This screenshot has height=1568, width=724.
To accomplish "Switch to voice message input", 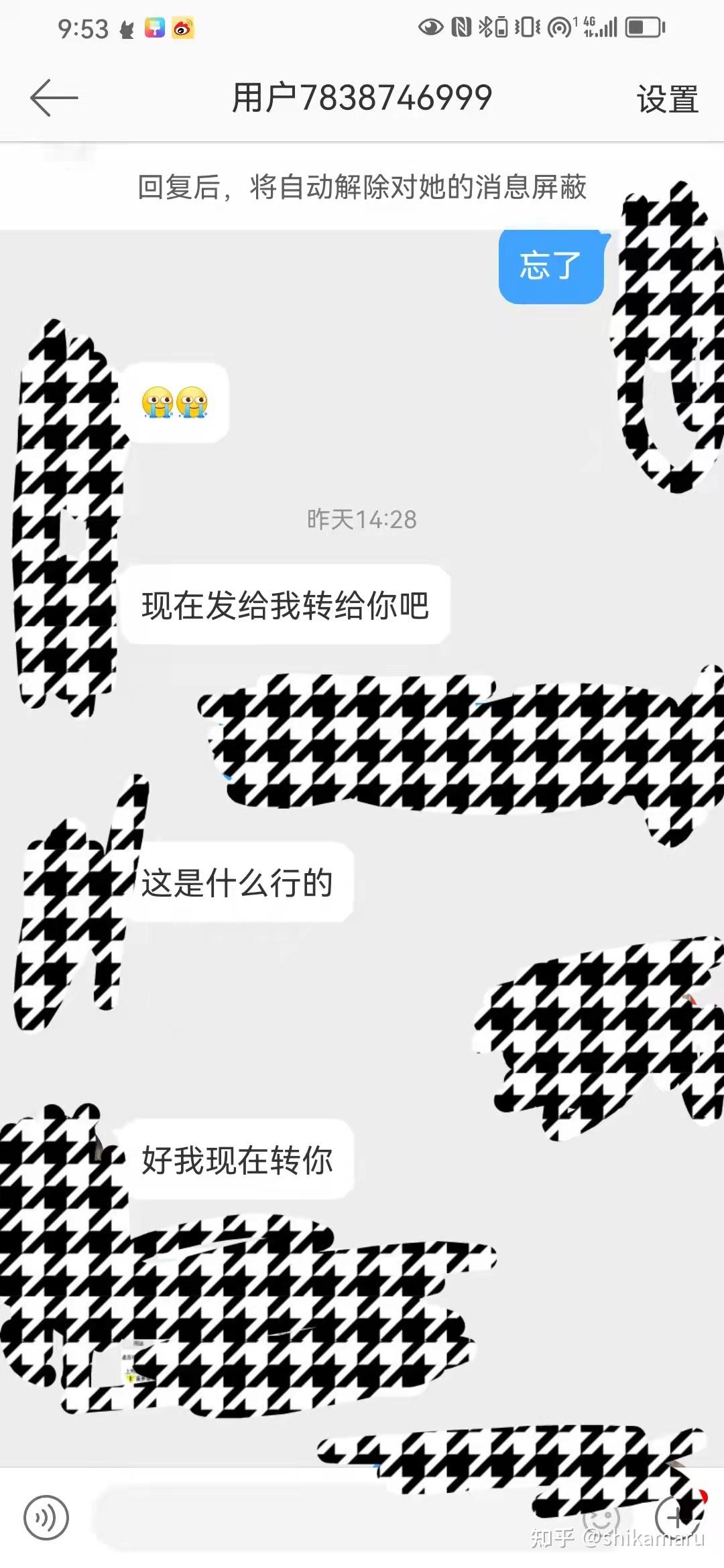I will coord(46,1518).
